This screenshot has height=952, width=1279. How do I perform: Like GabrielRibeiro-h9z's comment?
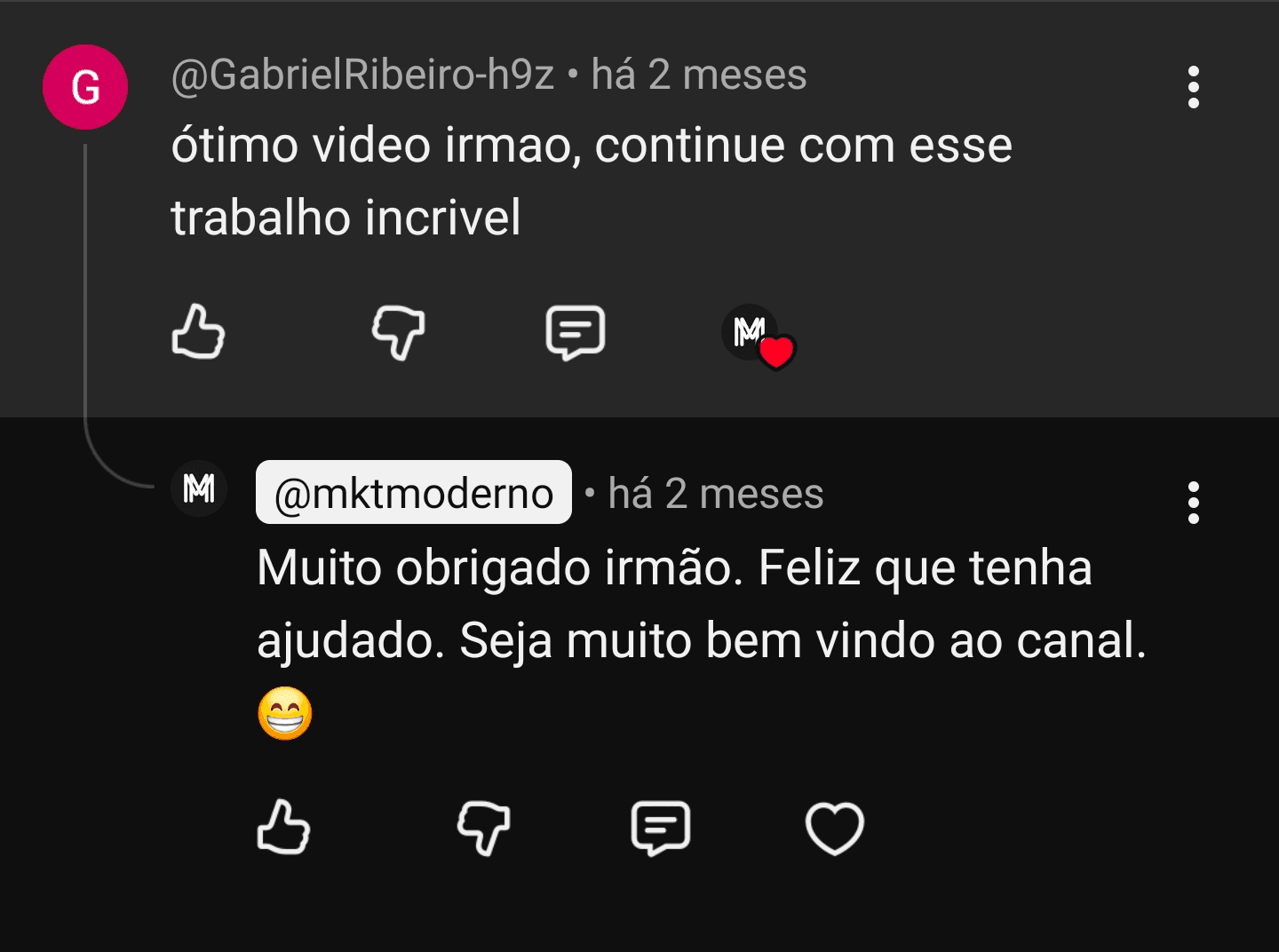pyautogui.click(x=198, y=332)
